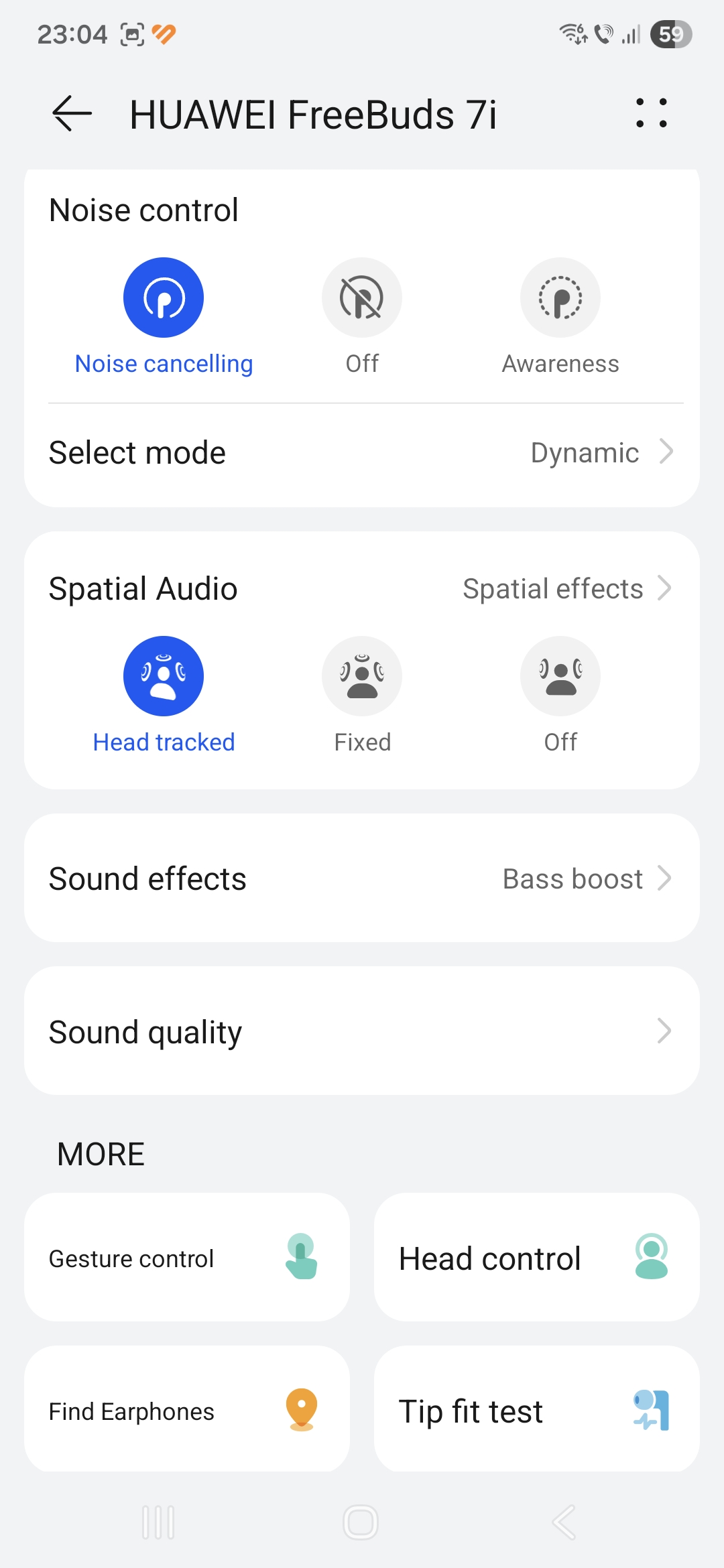Go back from the FreeBuds 7i screen
This screenshot has height=1568, width=724.
tap(72, 113)
